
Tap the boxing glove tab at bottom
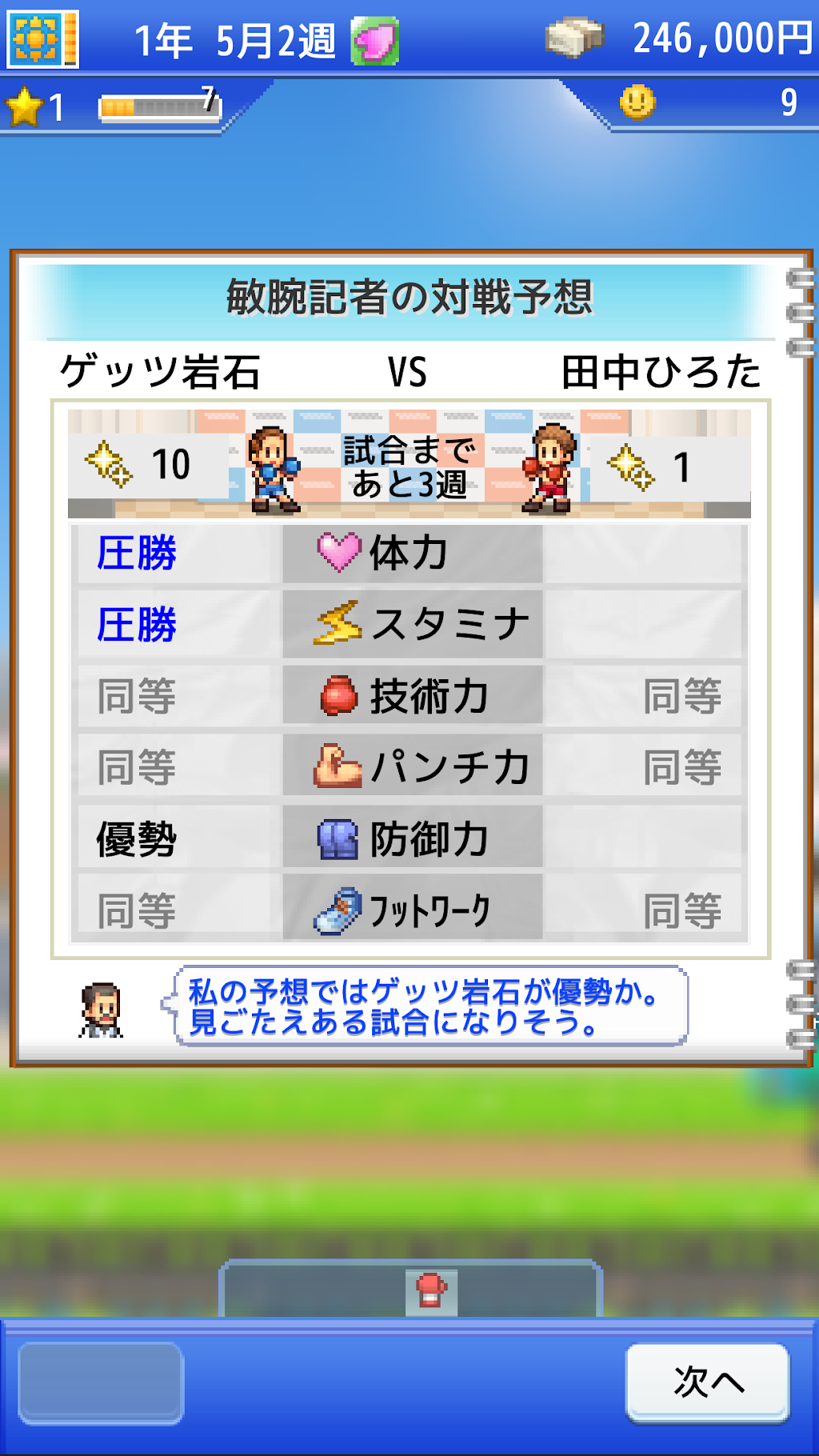431,1291
